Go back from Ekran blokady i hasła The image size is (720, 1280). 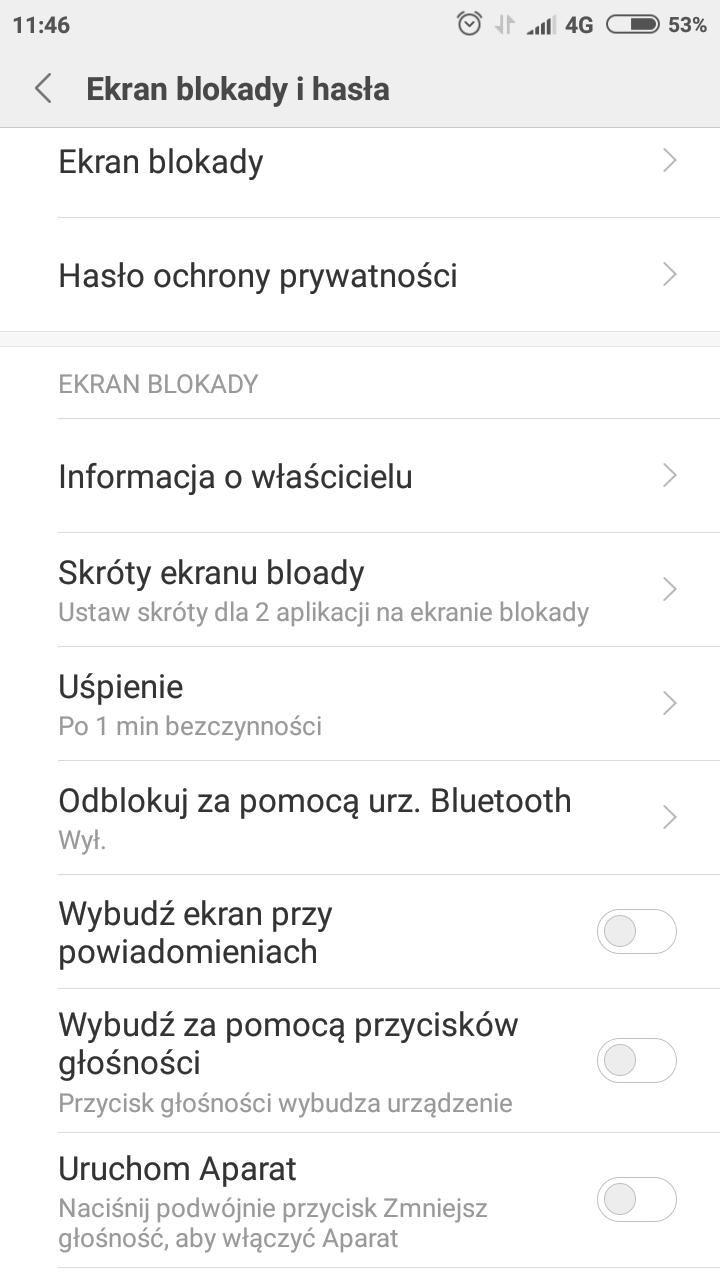43,89
